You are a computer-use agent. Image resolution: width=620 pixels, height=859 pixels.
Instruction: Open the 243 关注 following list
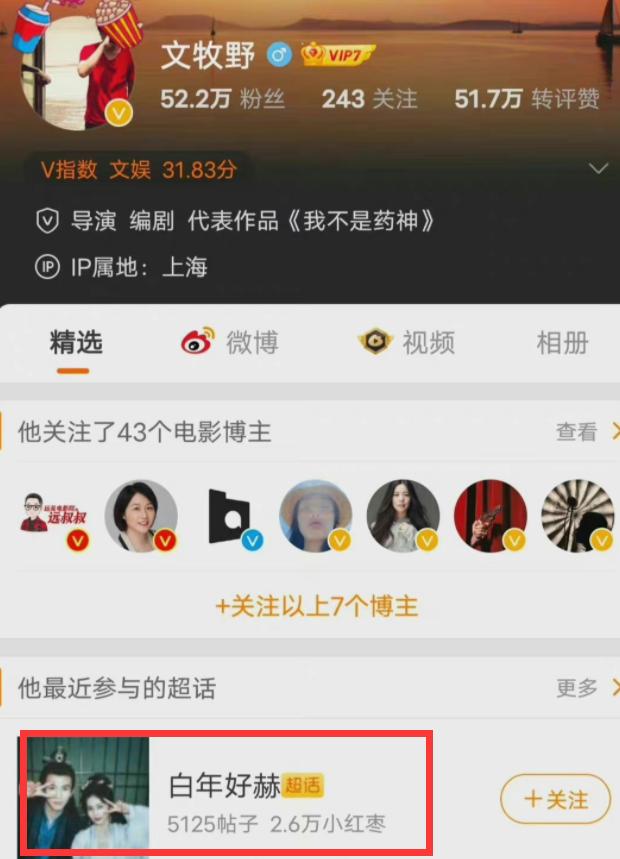click(x=369, y=100)
